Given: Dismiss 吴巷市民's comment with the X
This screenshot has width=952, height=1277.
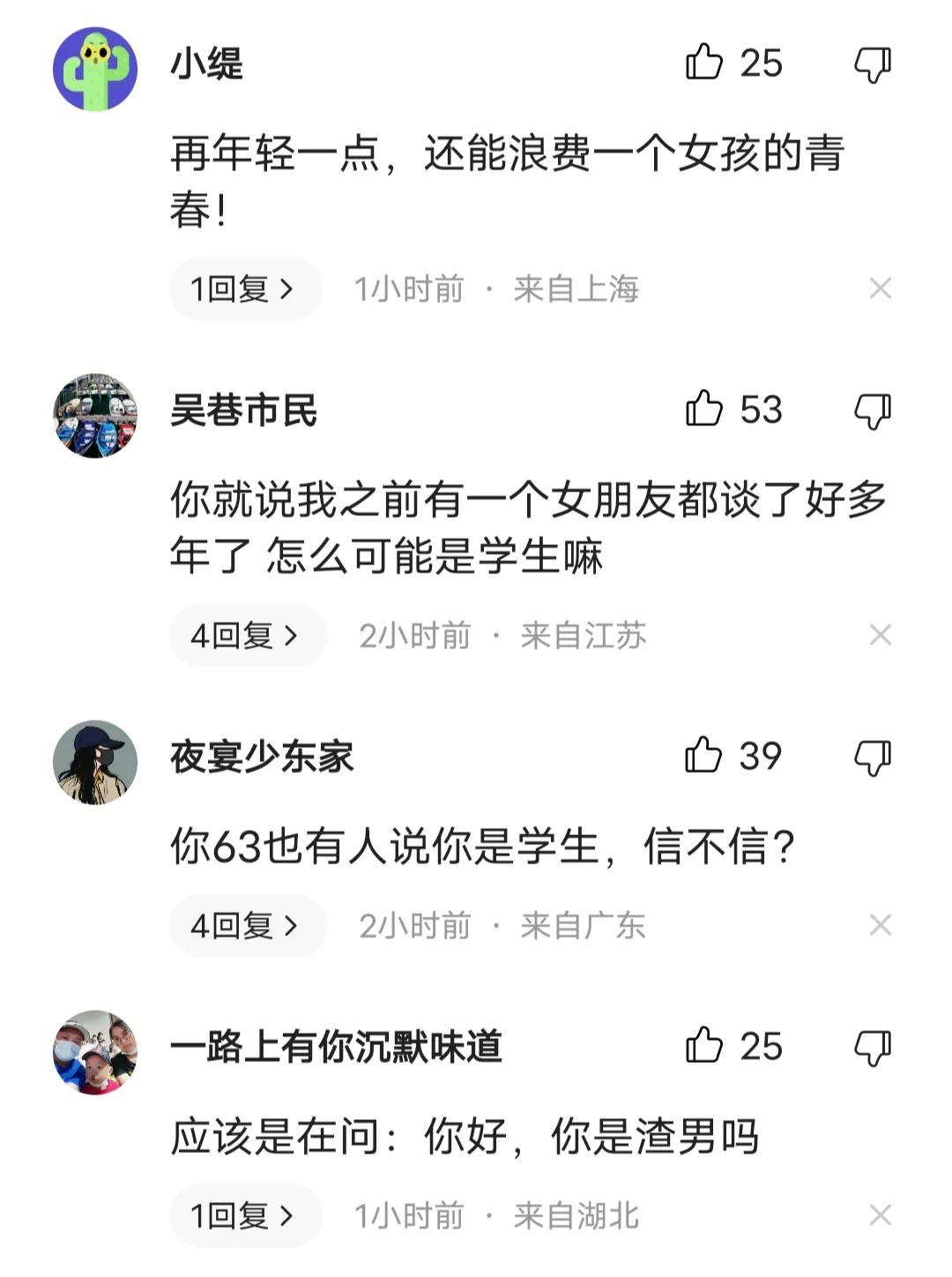Looking at the screenshot, I should [880, 635].
